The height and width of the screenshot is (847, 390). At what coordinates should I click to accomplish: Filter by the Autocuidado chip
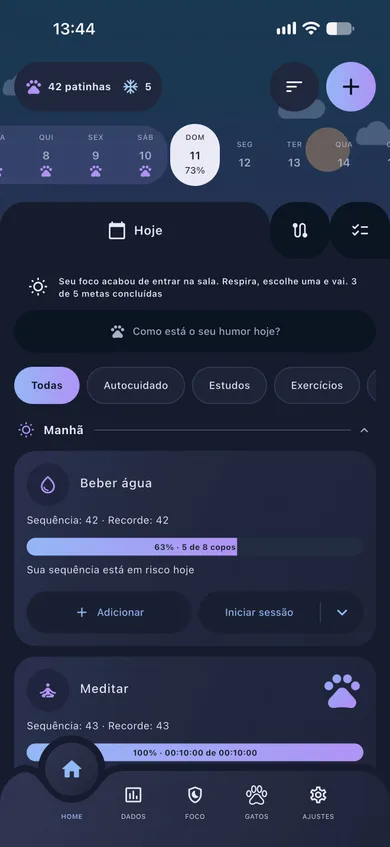coord(136,386)
